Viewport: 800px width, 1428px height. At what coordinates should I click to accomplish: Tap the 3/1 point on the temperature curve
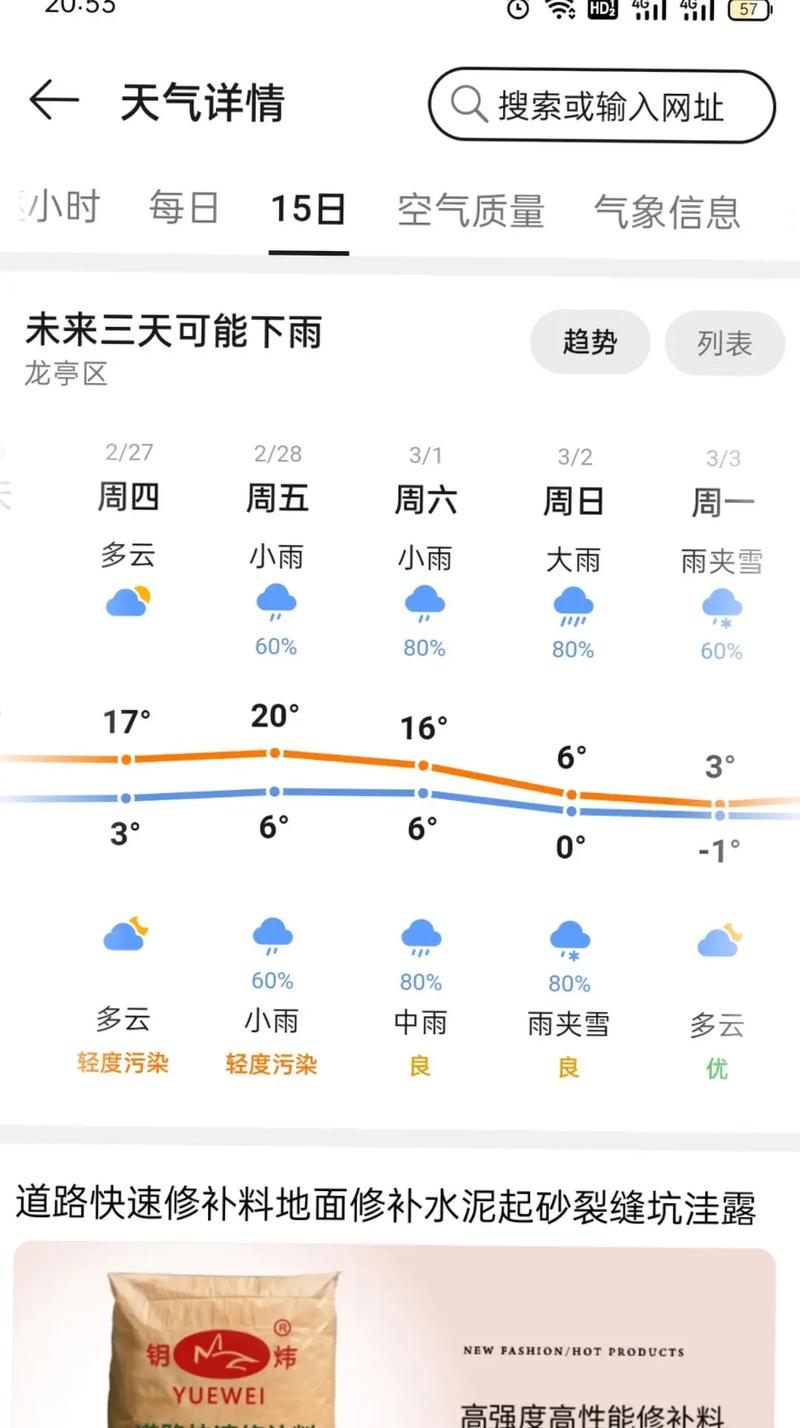pyautogui.click(x=421, y=767)
